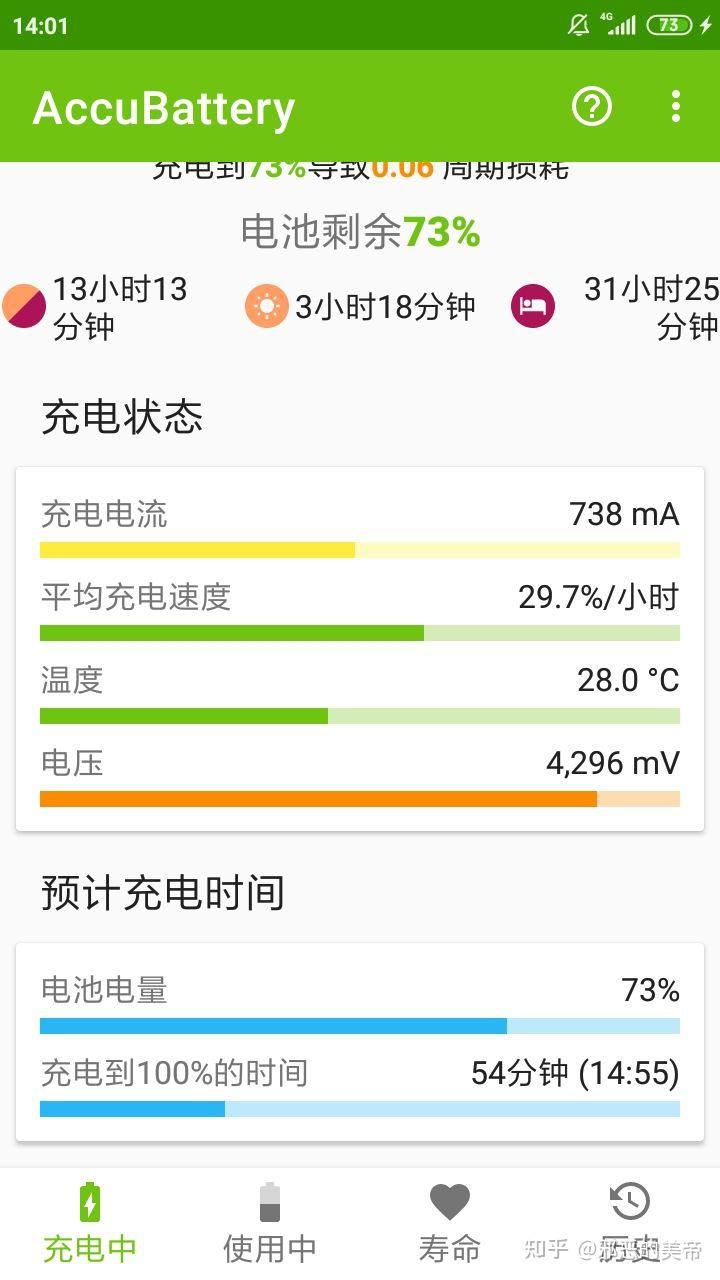Open the history tab with clock icon
720x1280 pixels.
coord(630,1223)
